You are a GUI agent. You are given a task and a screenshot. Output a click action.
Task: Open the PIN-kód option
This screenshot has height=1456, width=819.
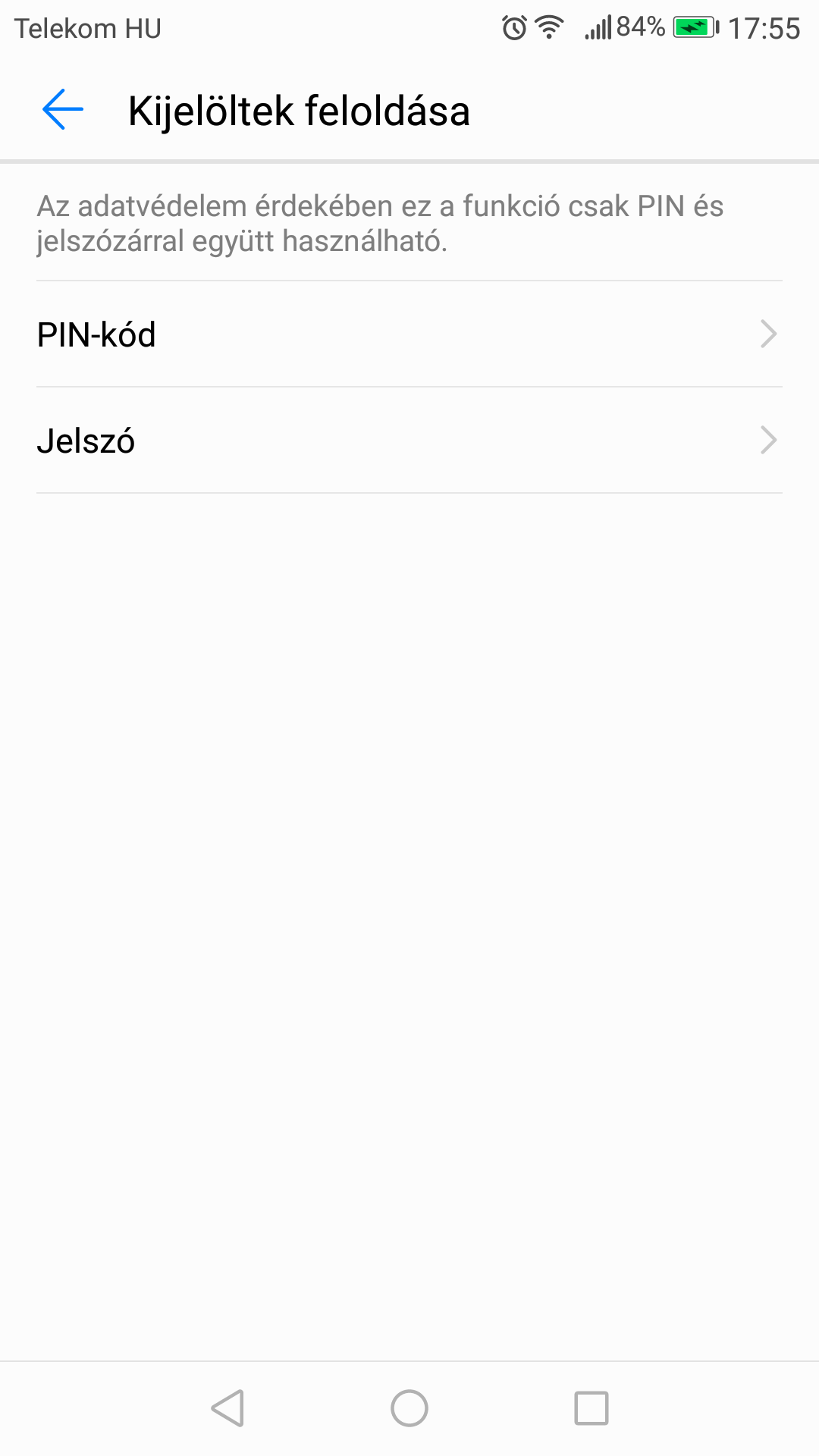409,334
